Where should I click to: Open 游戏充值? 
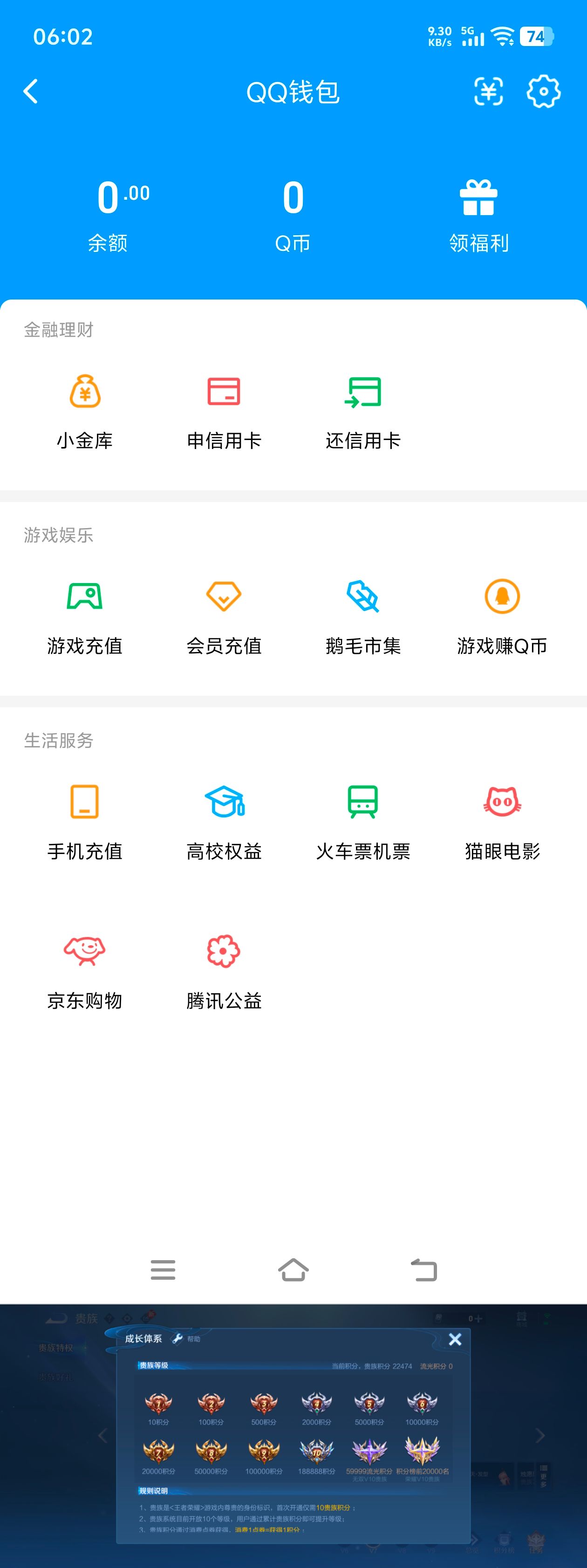(85, 616)
